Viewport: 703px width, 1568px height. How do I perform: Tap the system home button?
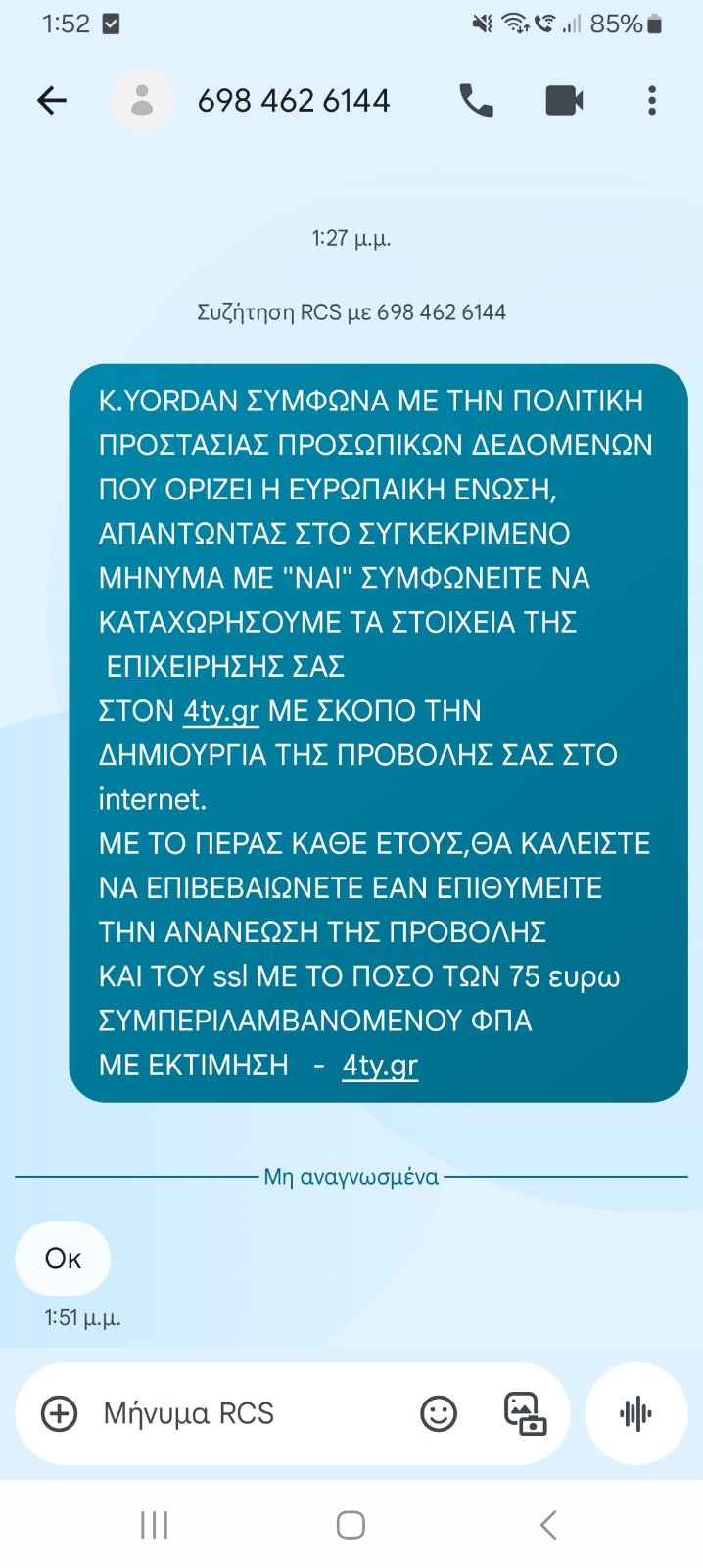351,1525
